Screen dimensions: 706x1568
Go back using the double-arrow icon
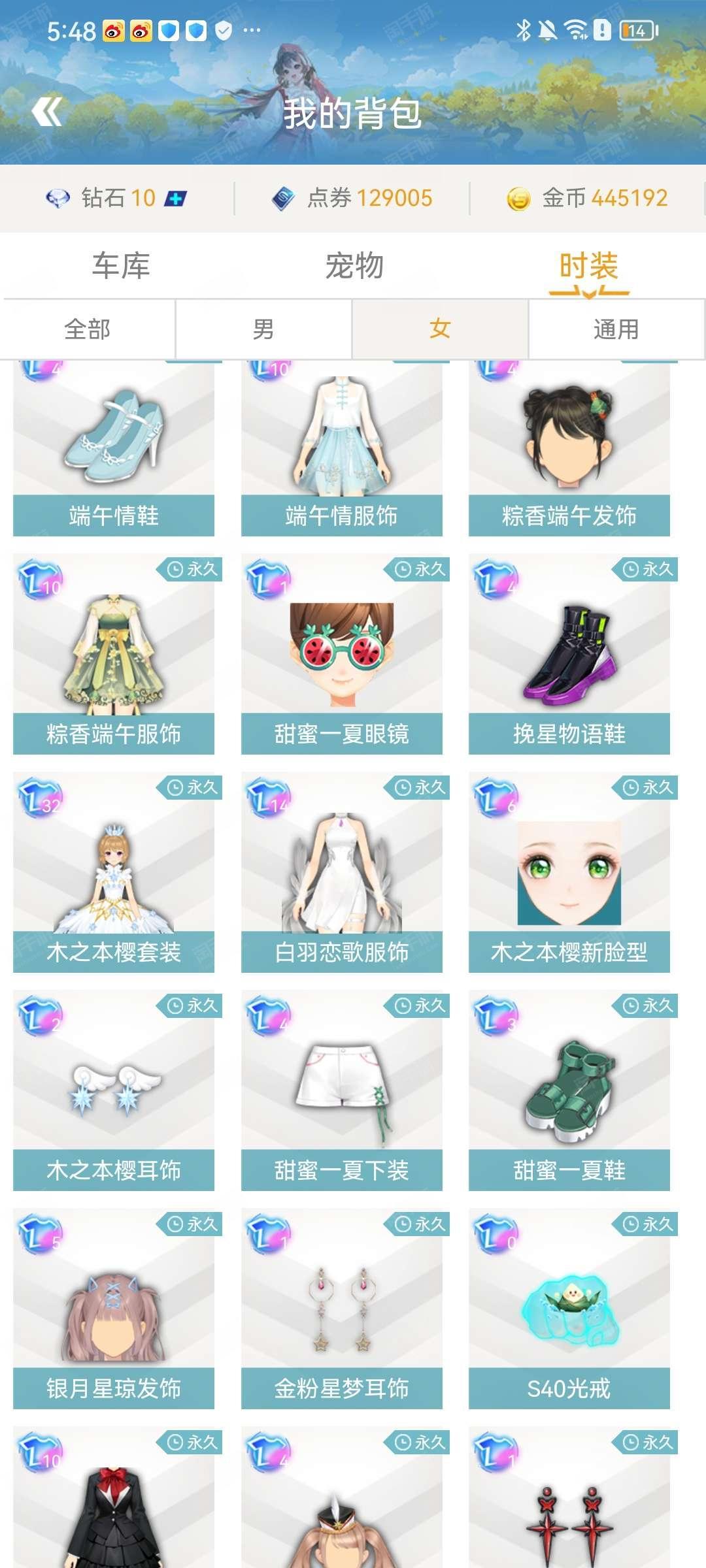coord(47,112)
